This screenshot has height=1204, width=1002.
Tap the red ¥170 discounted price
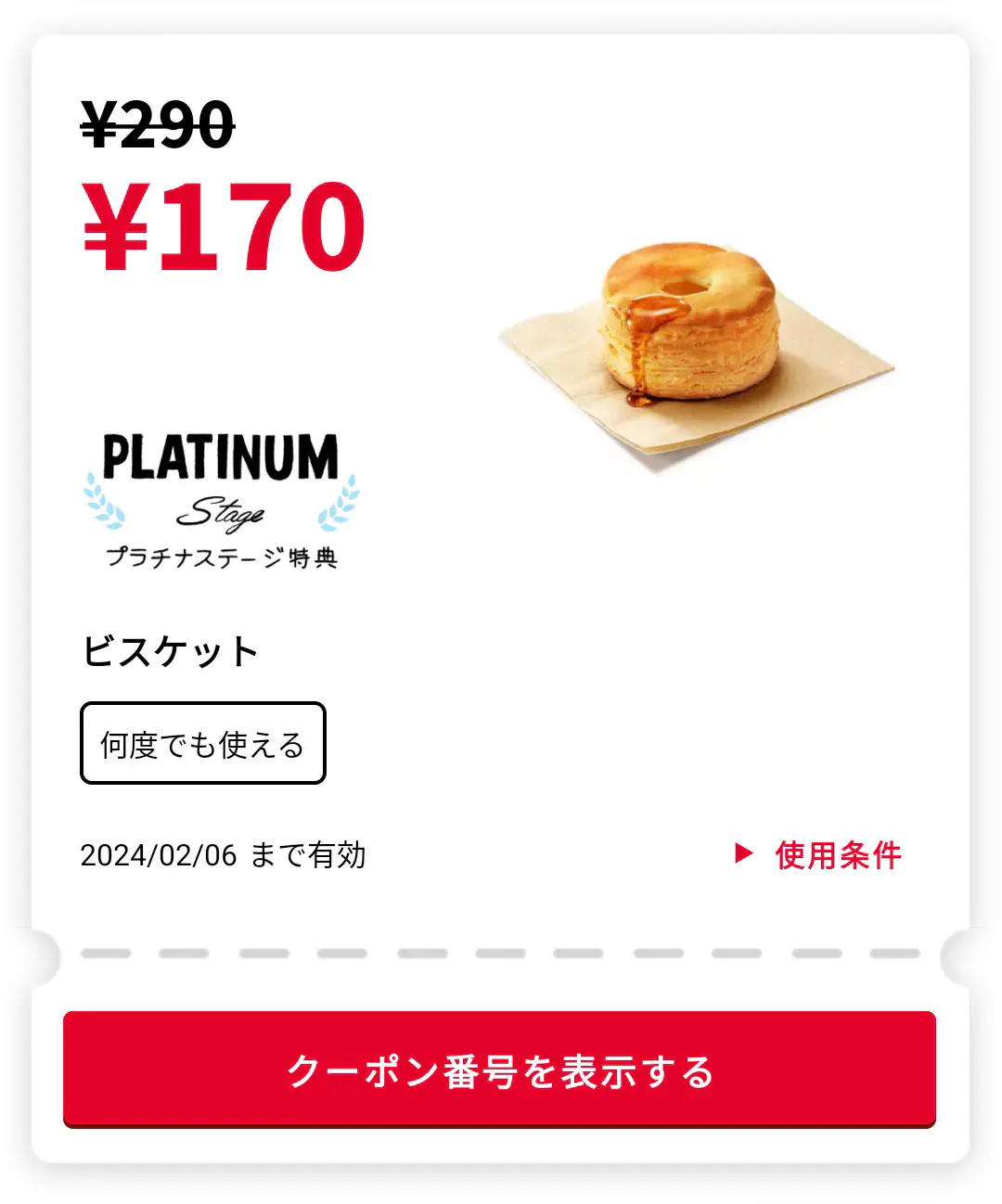point(225,223)
